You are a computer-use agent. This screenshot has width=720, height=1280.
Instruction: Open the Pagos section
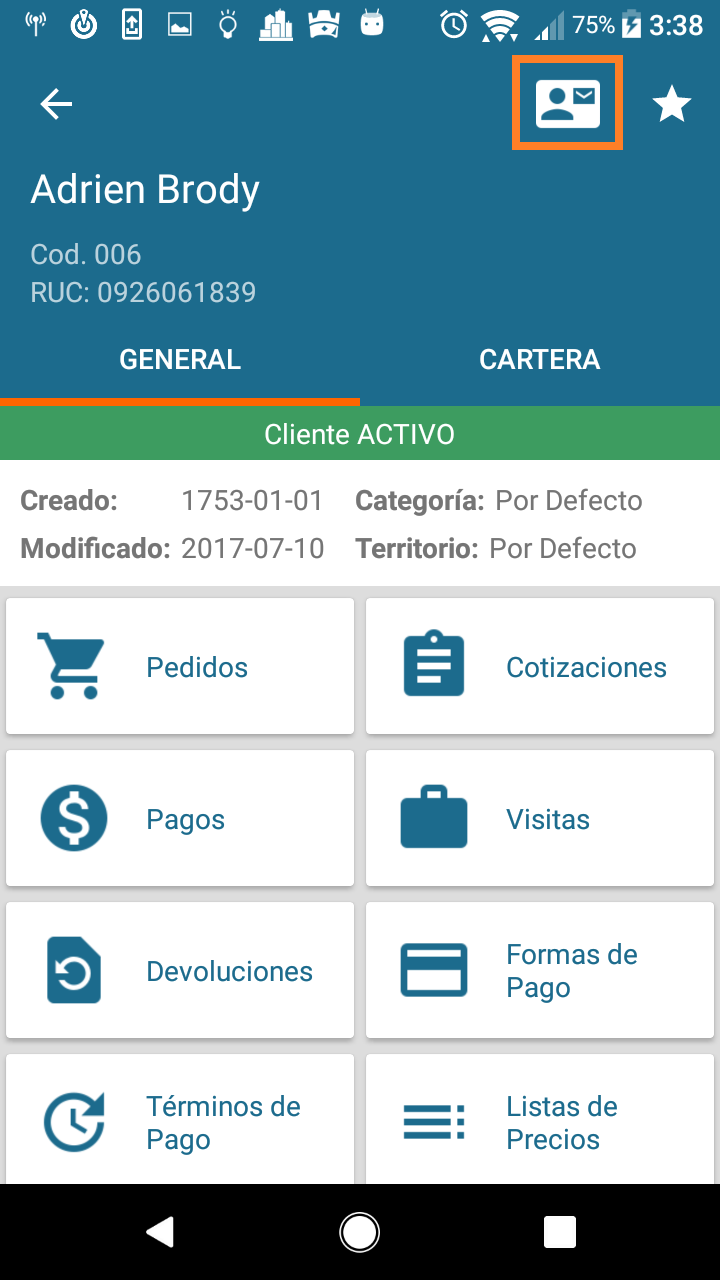[x=180, y=819]
